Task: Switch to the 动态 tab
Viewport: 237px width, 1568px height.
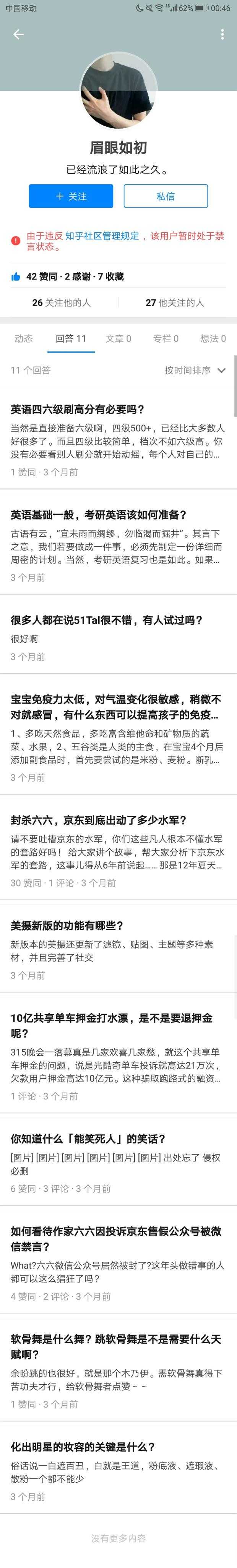Action: click(24, 338)
